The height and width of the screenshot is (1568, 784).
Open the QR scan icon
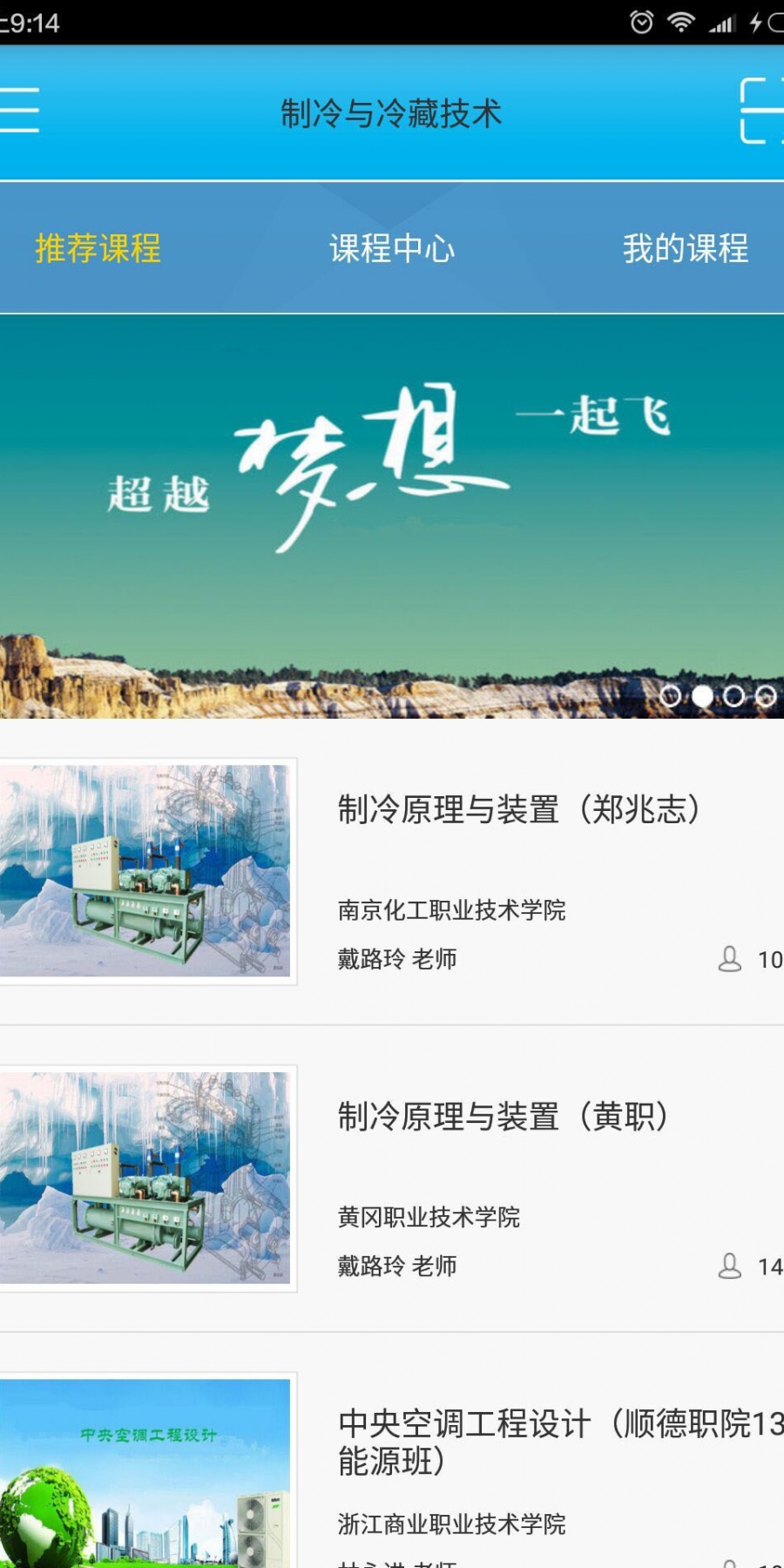pyautogui.click(x=760, y=111)
